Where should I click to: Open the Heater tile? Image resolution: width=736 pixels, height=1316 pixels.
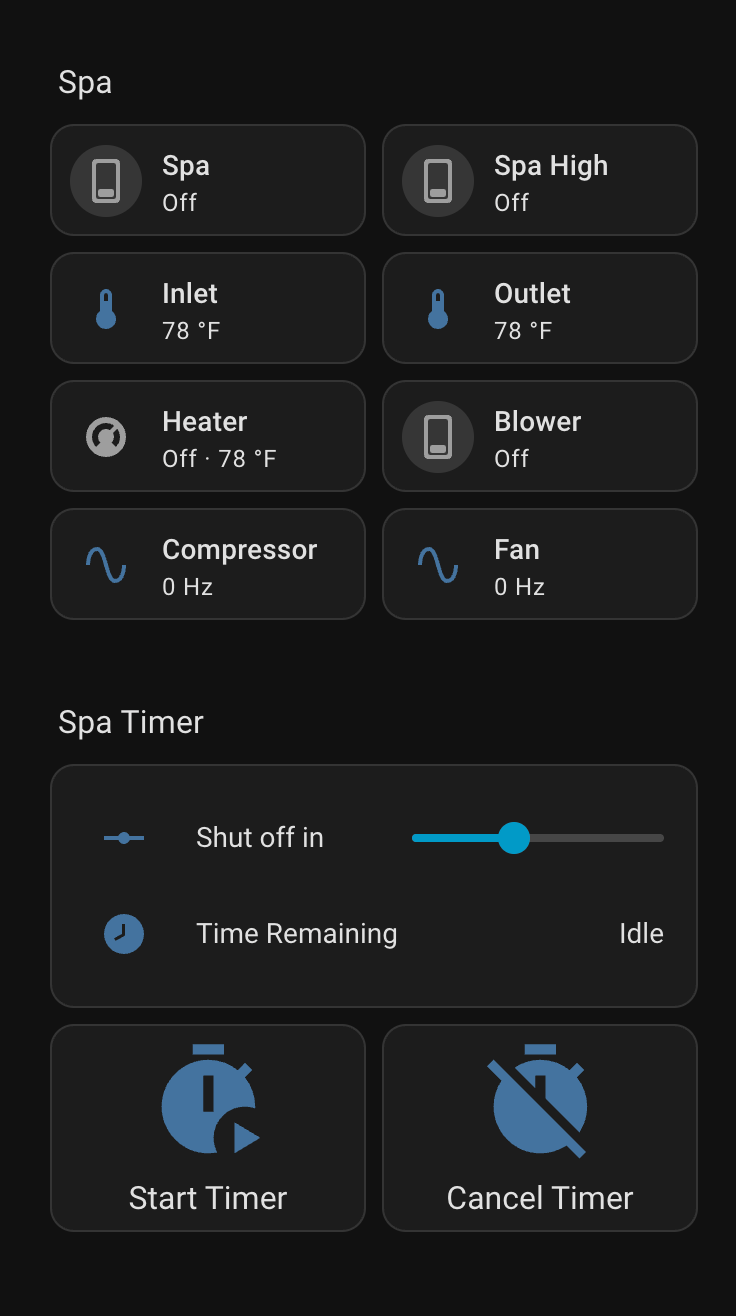pos(208,436)
